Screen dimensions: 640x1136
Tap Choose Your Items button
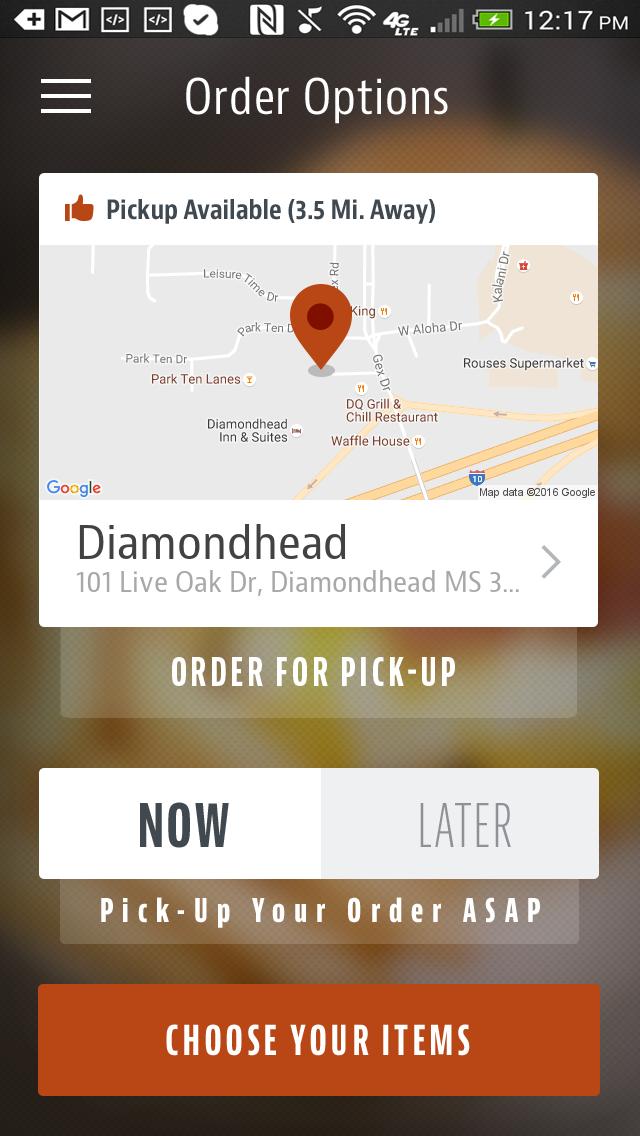[319, 1040]
